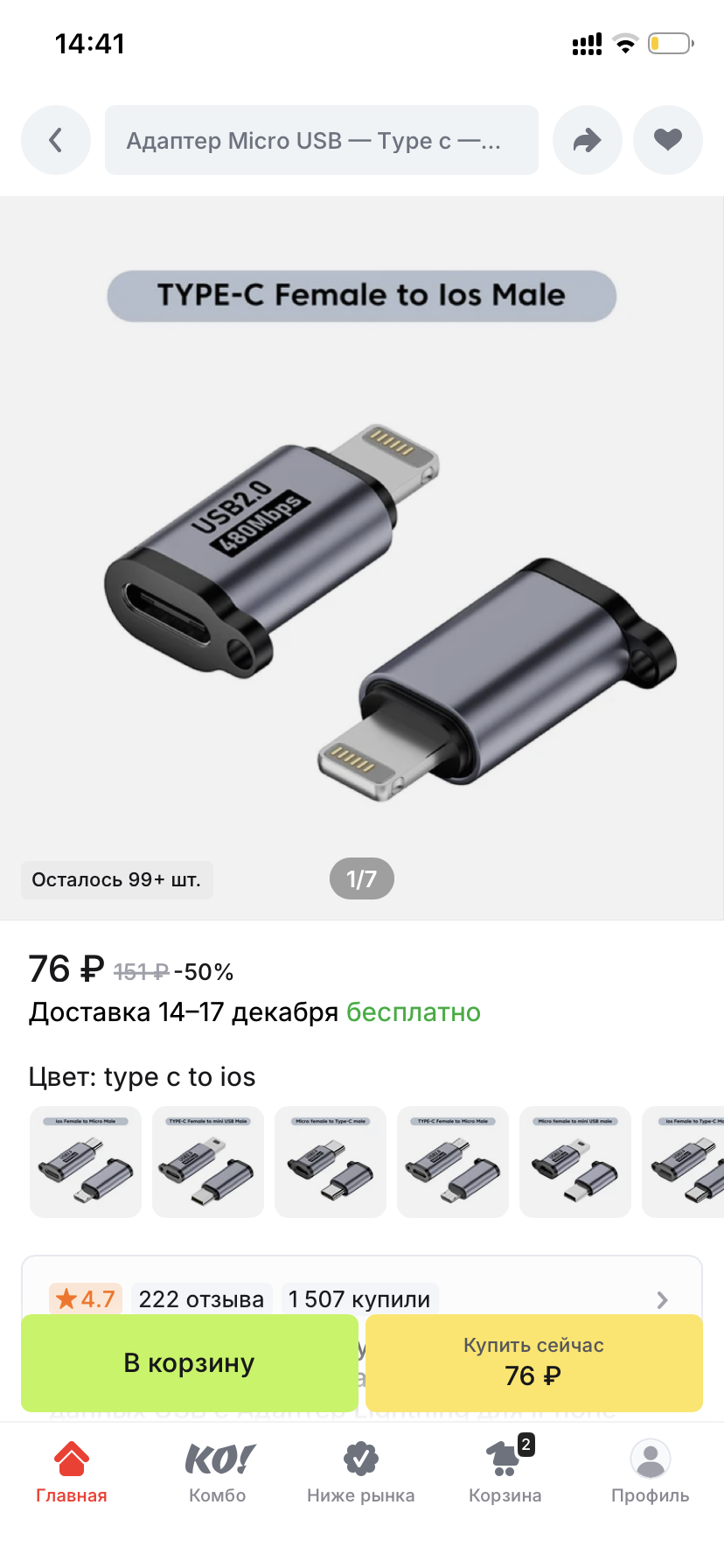Select the Ios Female to Micro Male variant
This screenshot has width=724, height=1568.
tap(86, 1162)
